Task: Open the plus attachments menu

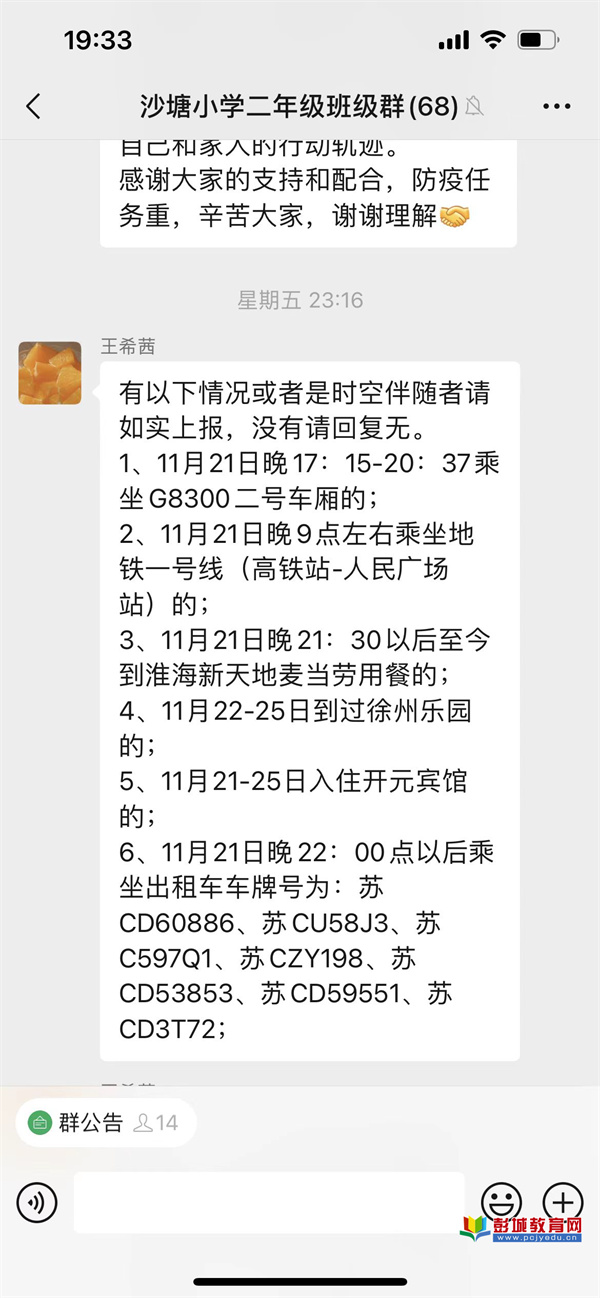Action: point(562,1202)
